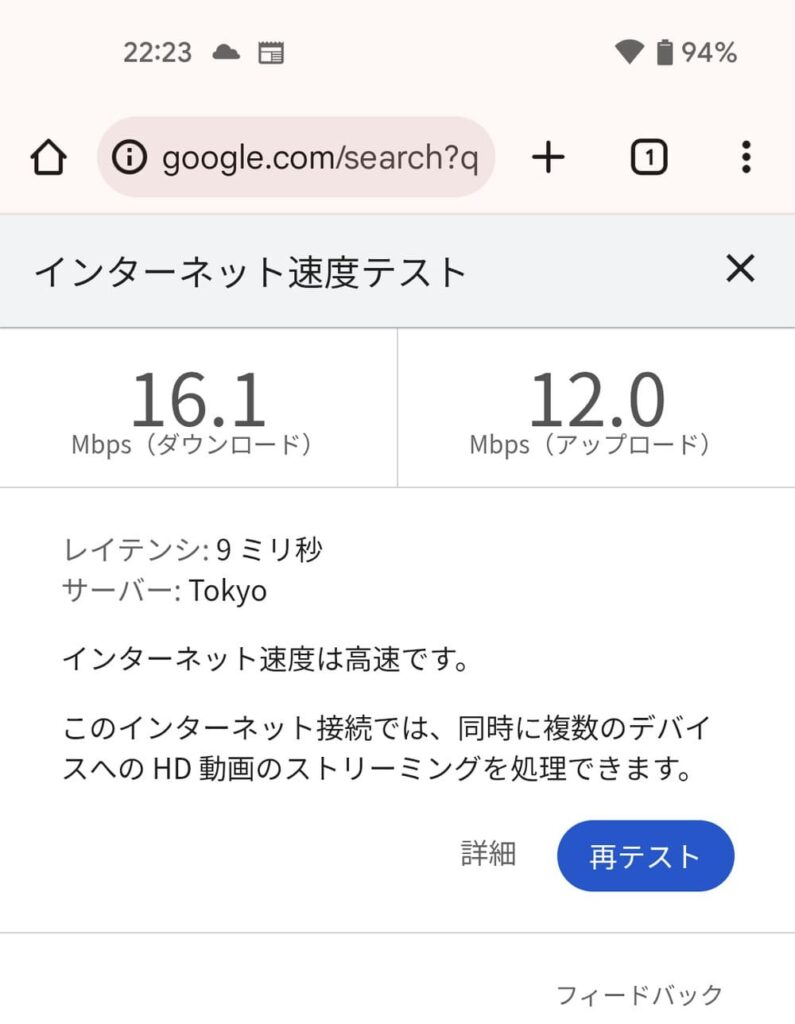
Task: Open the Chrome three-dot overflow menu
Action: click(746, 157)
